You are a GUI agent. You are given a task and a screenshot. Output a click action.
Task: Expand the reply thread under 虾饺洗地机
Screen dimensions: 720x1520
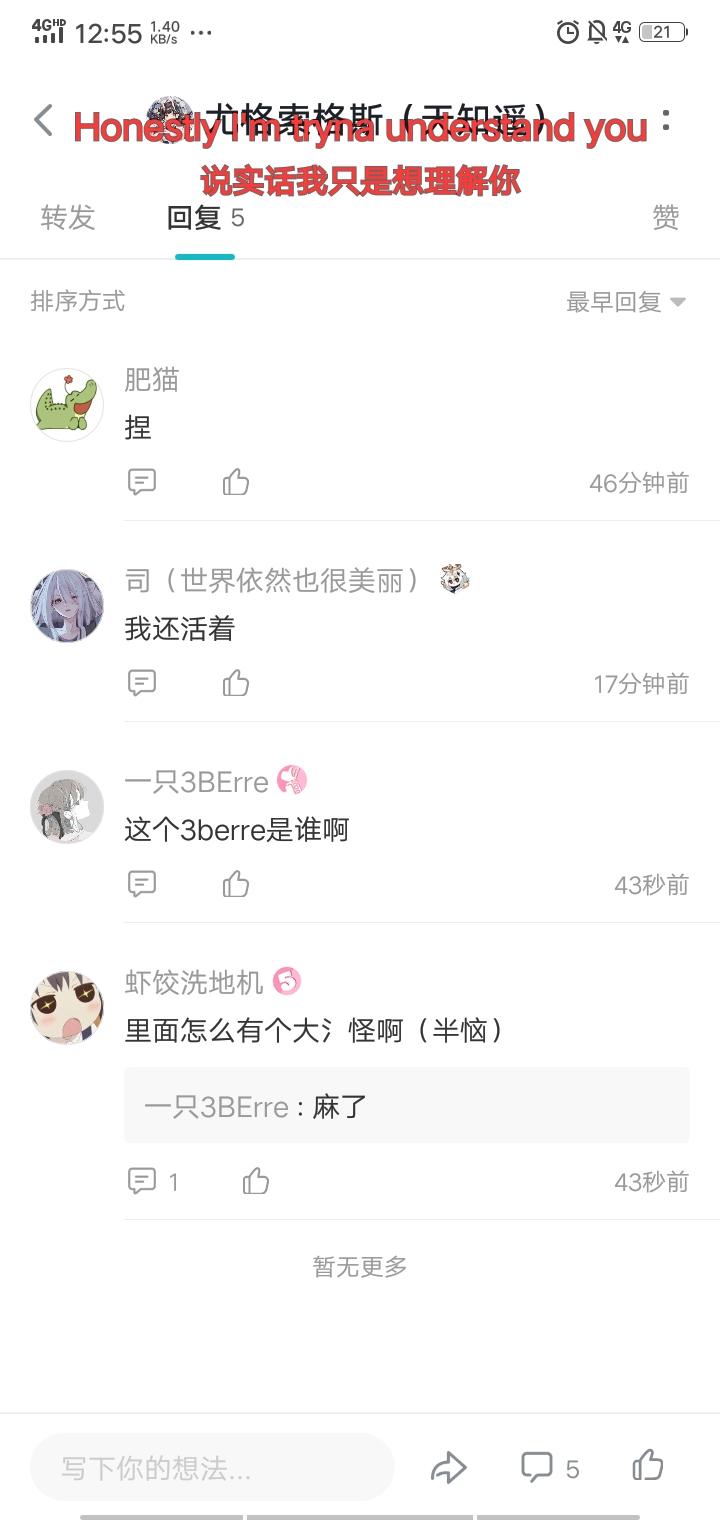coord(153,1181)
